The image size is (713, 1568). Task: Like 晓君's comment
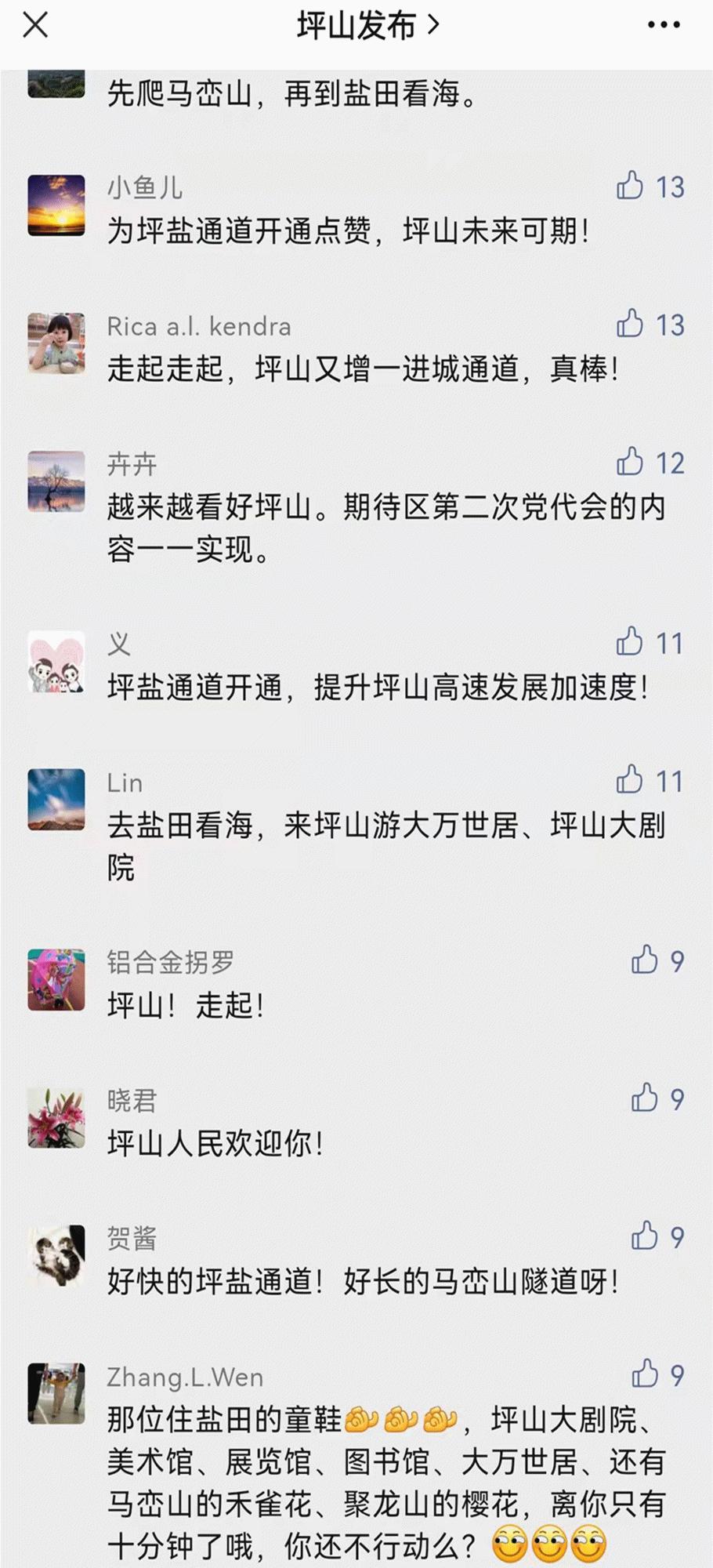[645, 1098]
